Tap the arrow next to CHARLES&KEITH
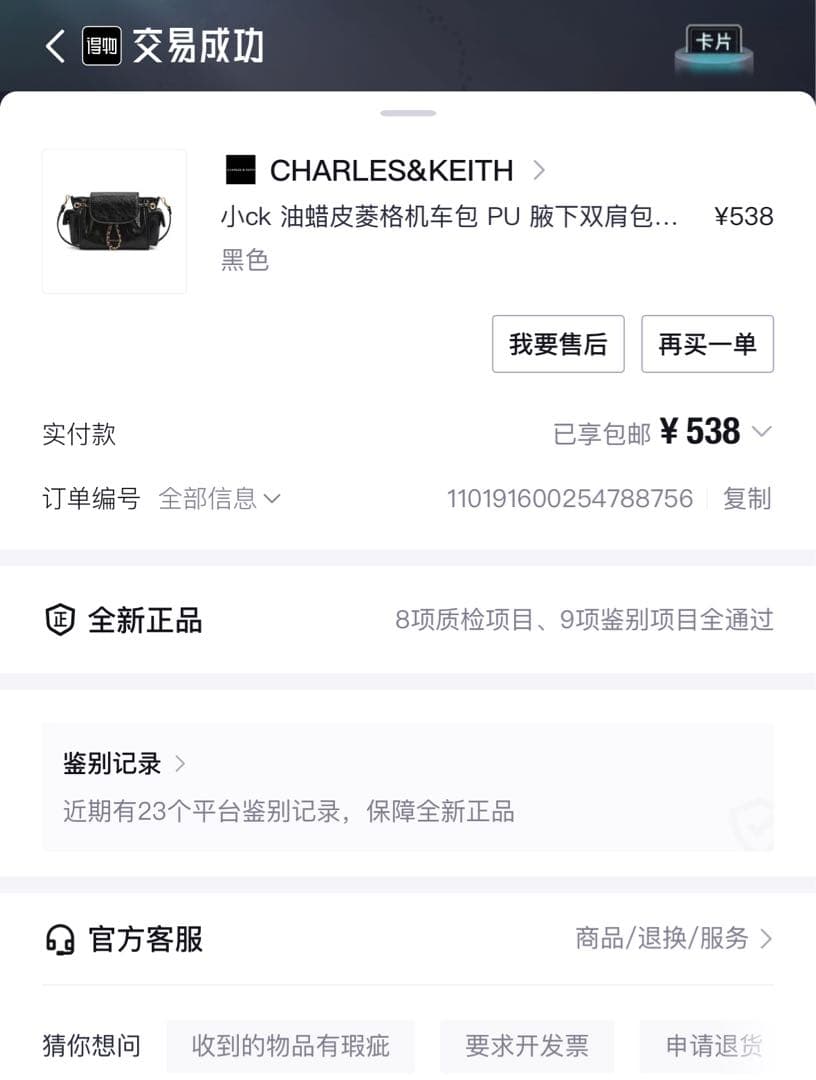Viewport: 816px width, 1080px height. pyautogui.click(x=538, y=170)
